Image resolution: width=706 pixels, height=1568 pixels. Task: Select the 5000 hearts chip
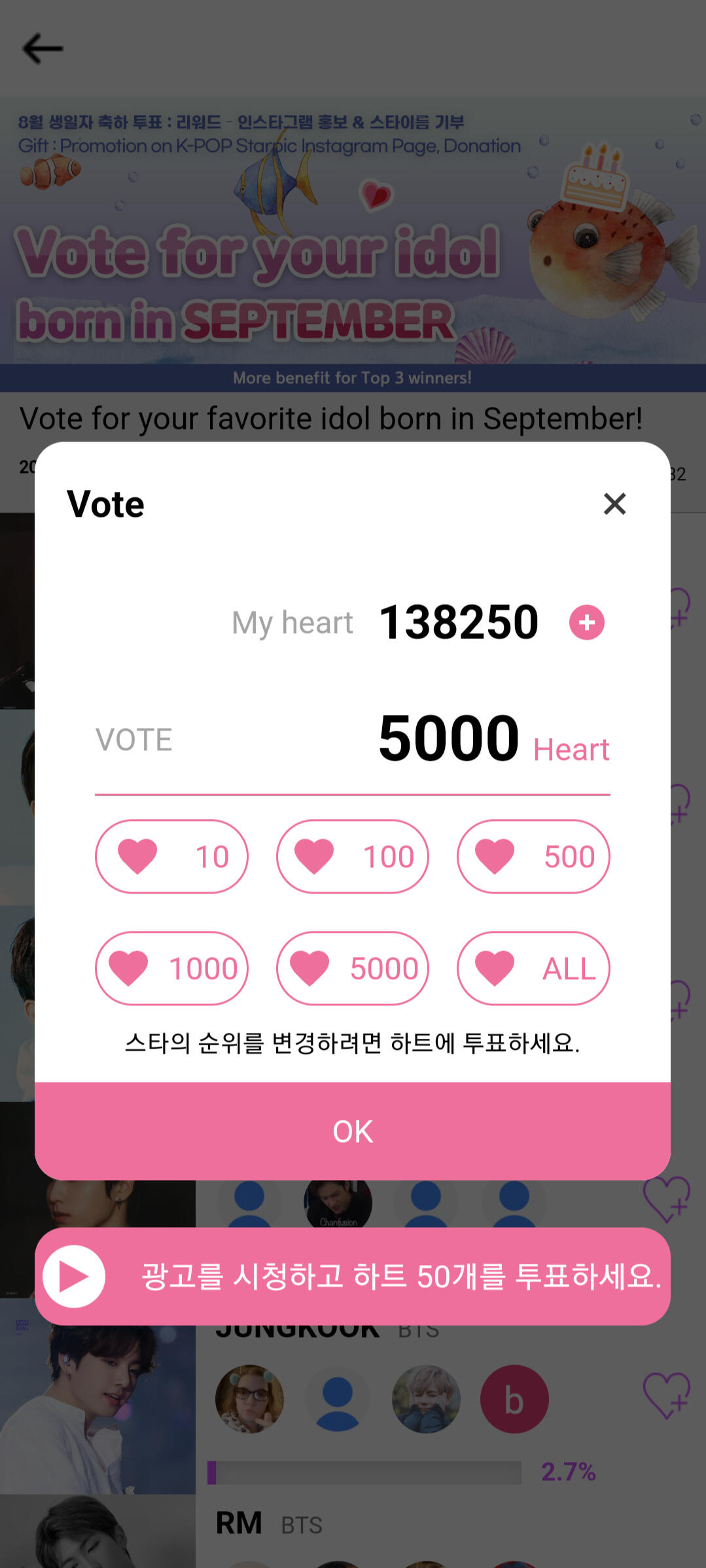click(352, 968)
